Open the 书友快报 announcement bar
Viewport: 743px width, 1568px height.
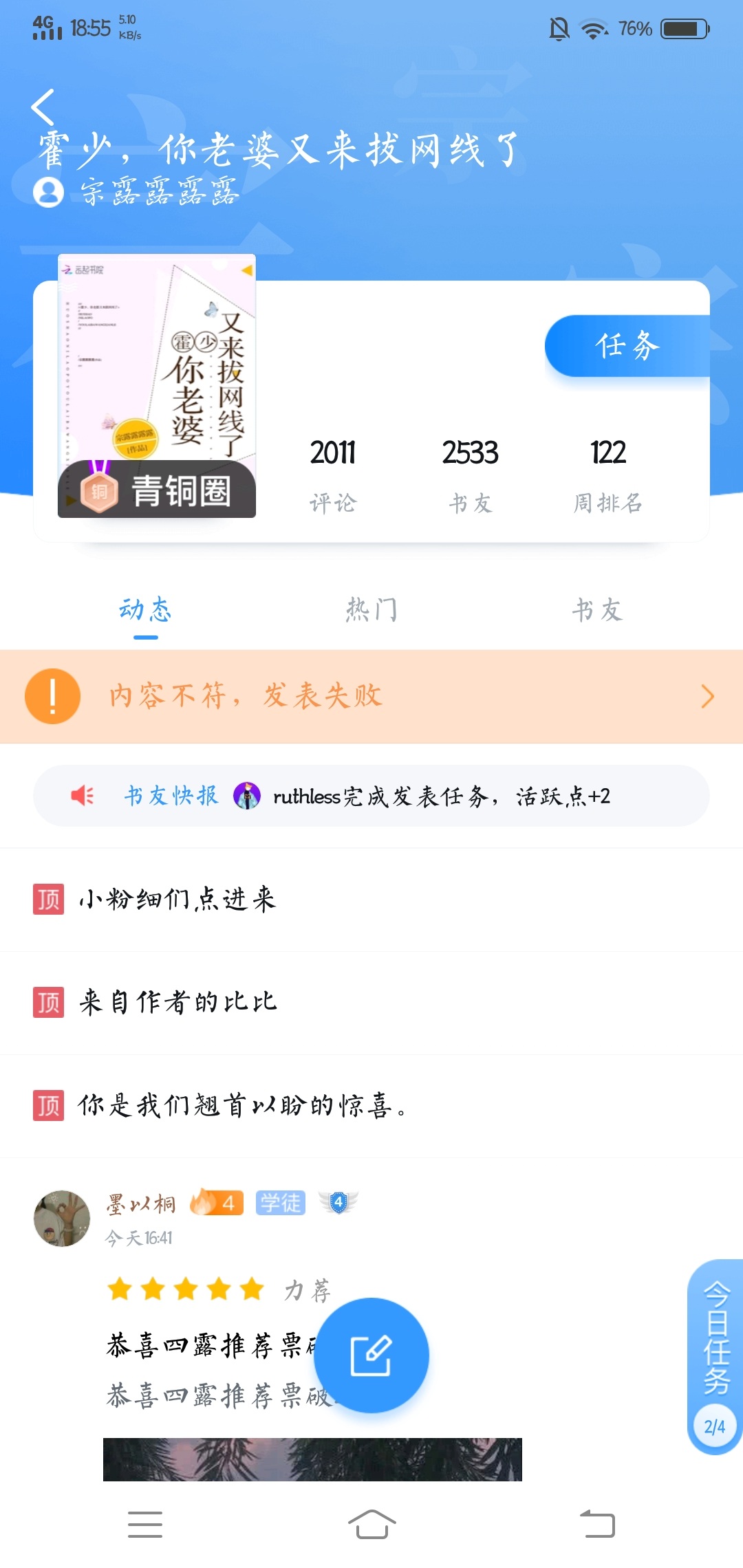pos(371,796)
